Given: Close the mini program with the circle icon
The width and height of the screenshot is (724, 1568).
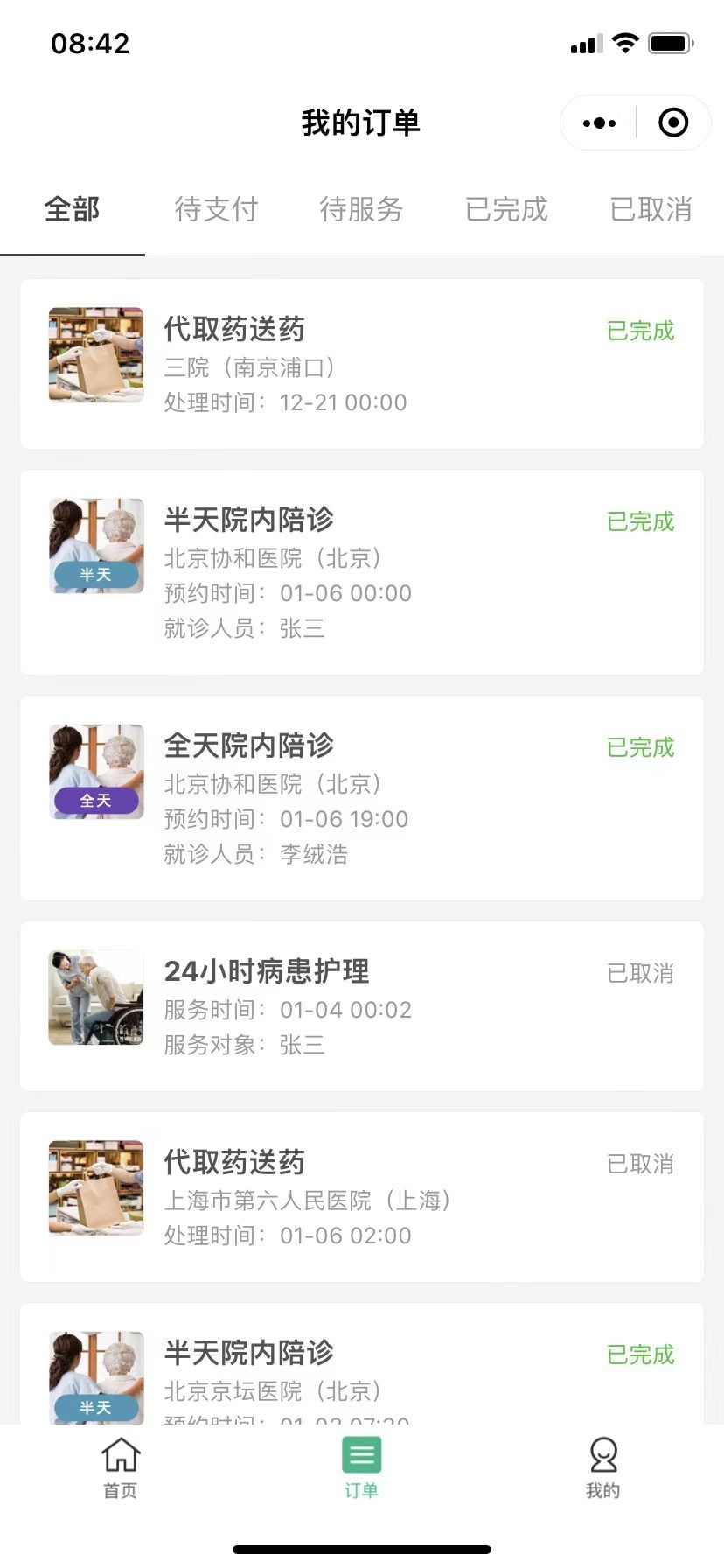Looking at the screenshot, I should click(x=672, y=123).
